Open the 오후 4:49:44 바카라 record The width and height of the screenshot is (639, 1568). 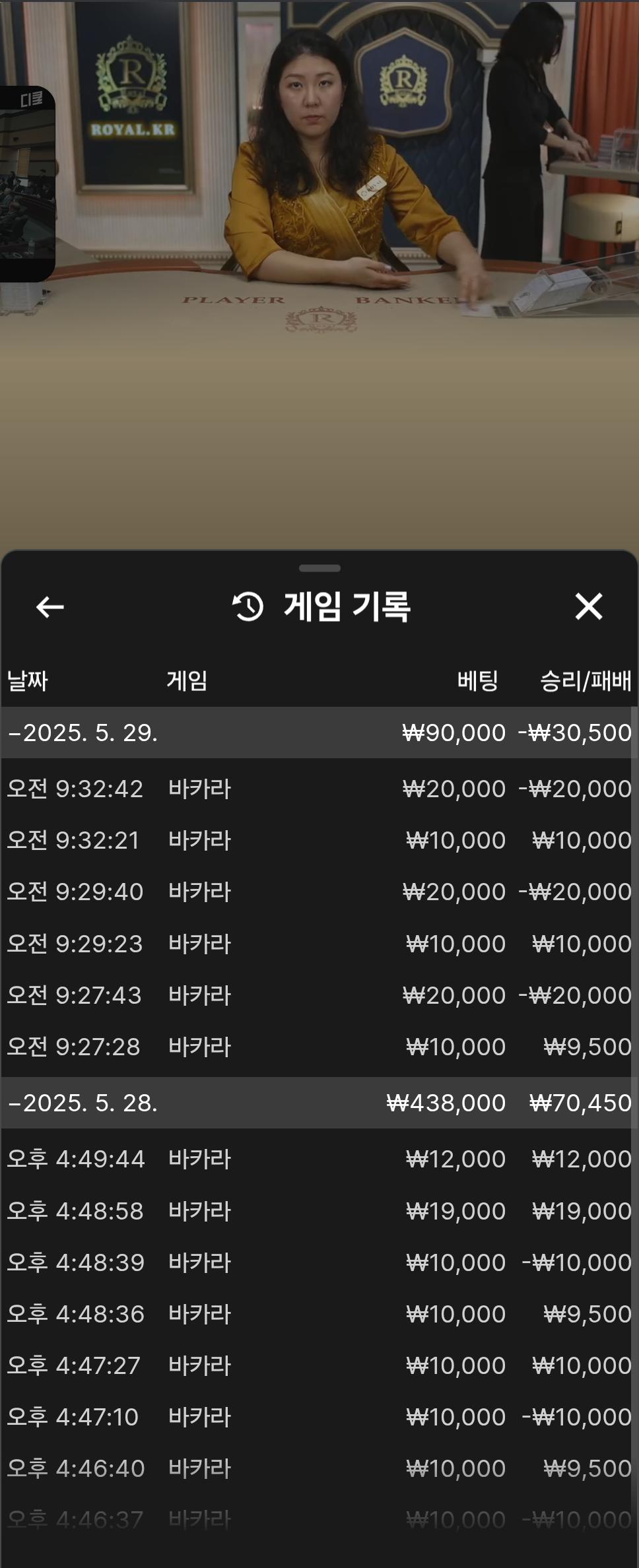(x=319, y=1159)
